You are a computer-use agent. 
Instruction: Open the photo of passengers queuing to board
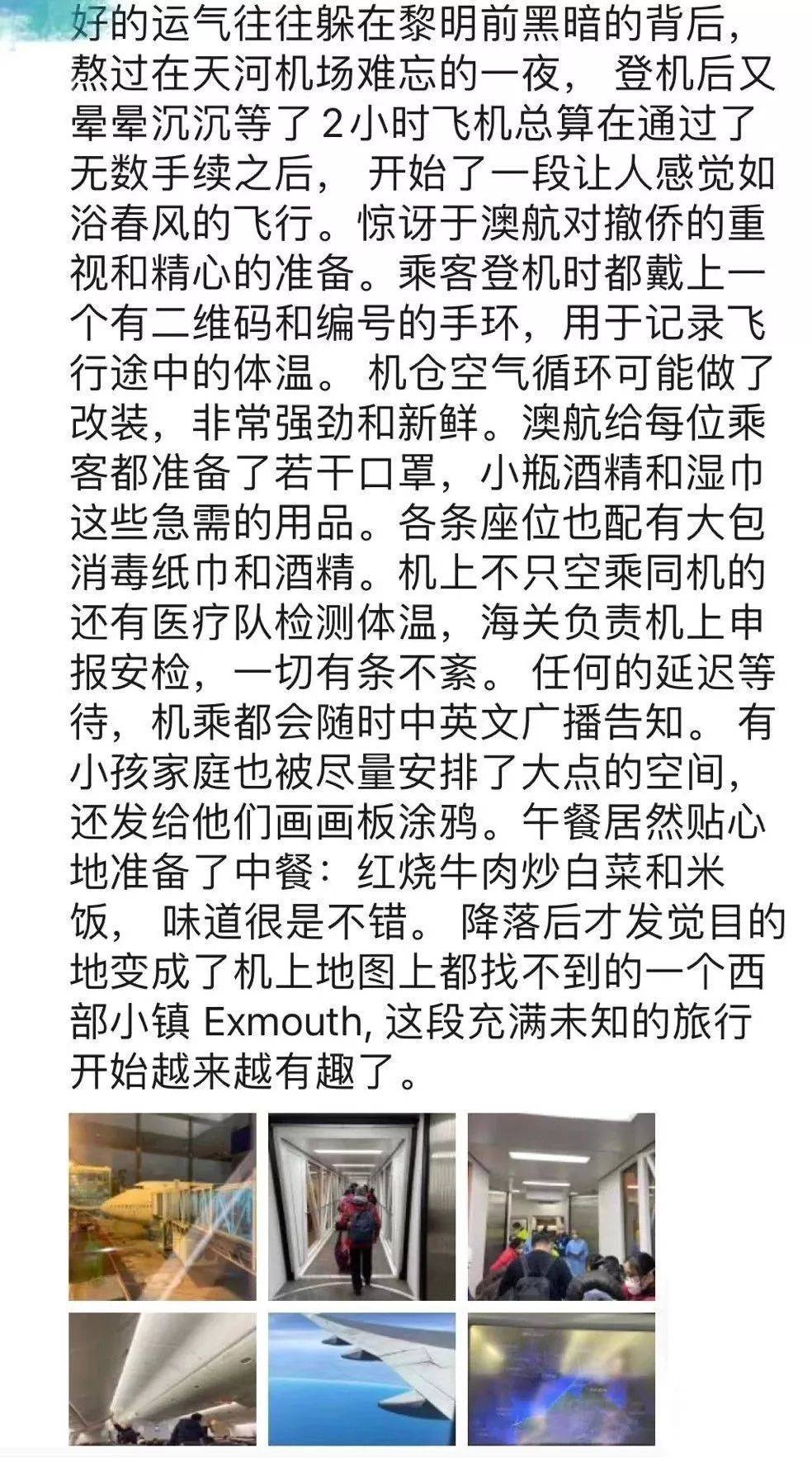(561, 1206)
